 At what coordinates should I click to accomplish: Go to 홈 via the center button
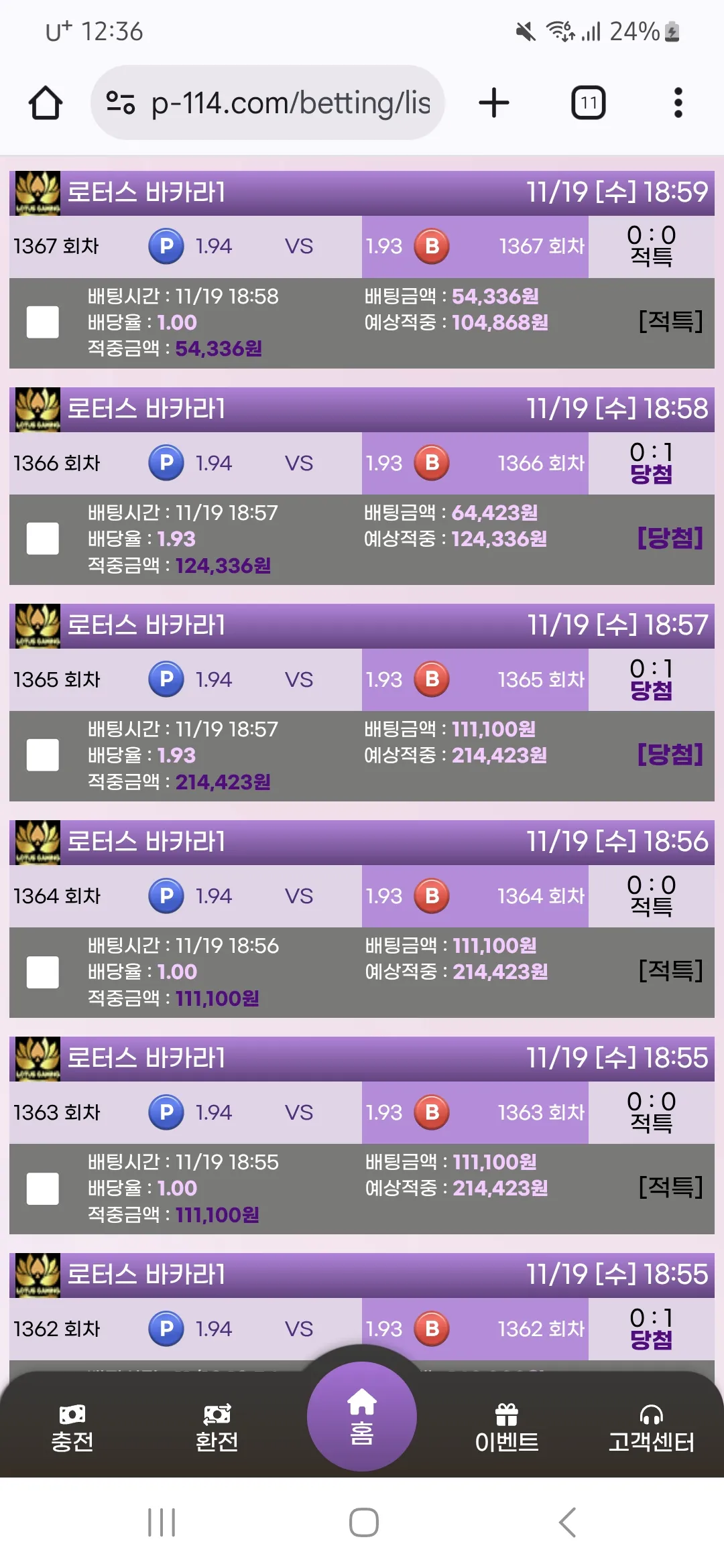pos(362,1416)
